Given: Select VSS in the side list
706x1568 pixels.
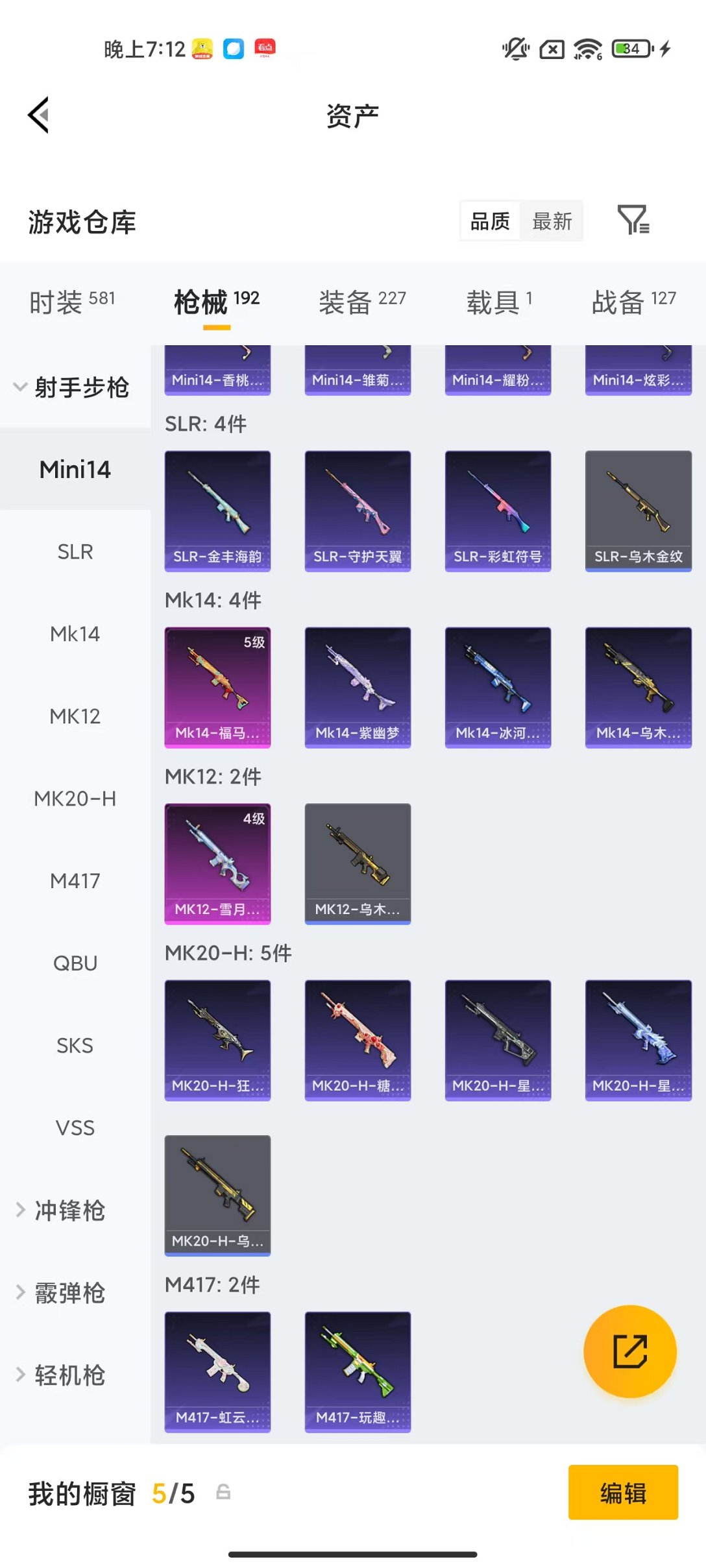Looking at the screenshot, I should point(75,1128).
